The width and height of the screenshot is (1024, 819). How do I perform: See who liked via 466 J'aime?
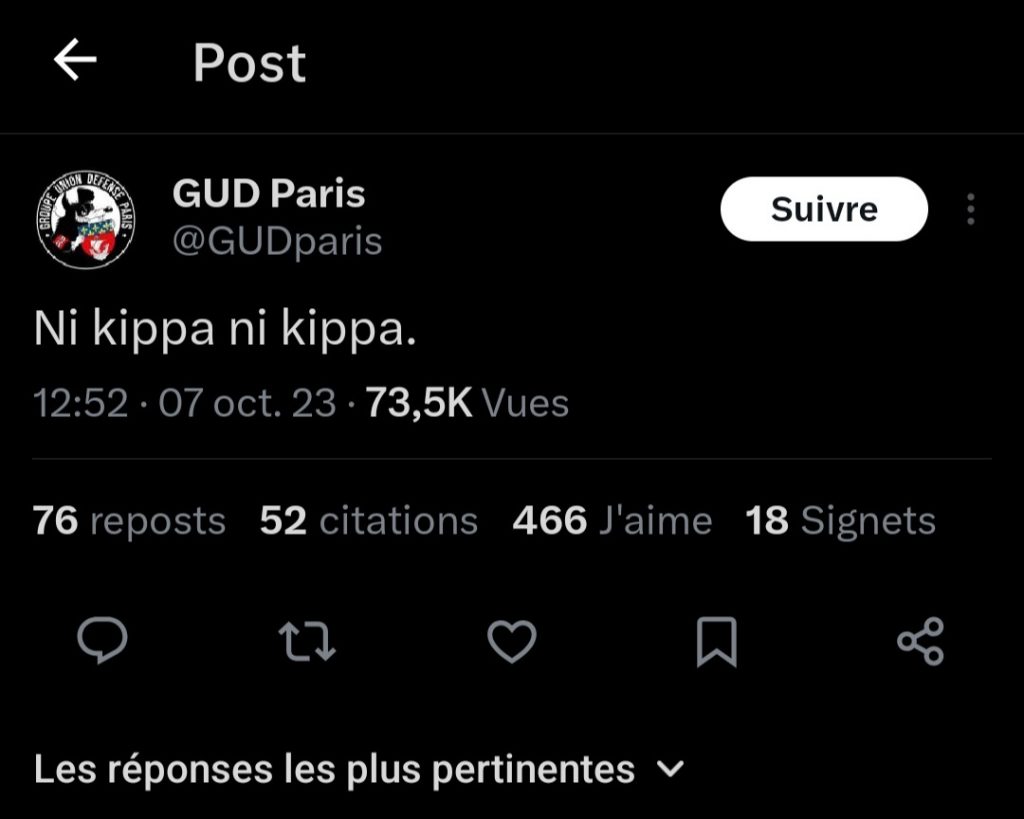611,521
